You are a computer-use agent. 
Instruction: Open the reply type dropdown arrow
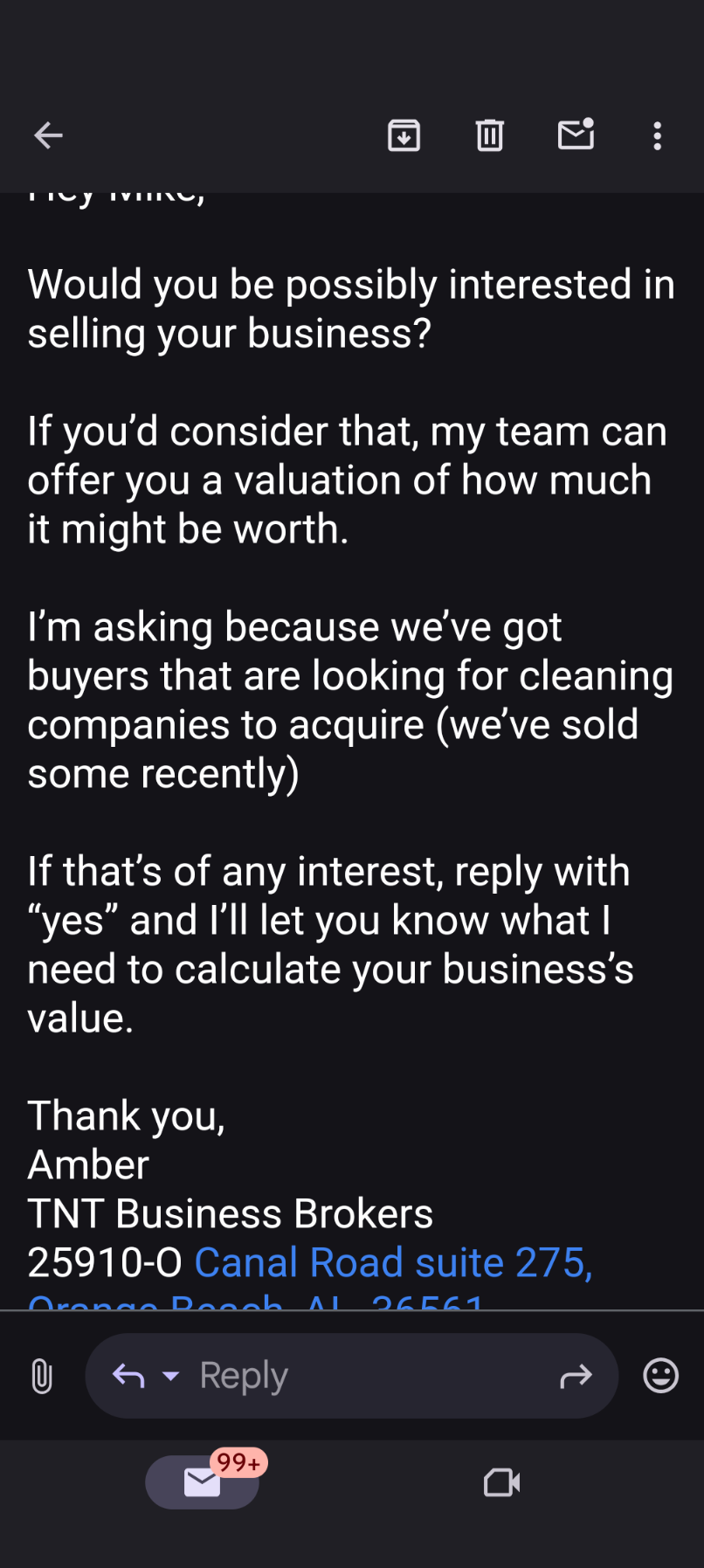[171, 1376]
